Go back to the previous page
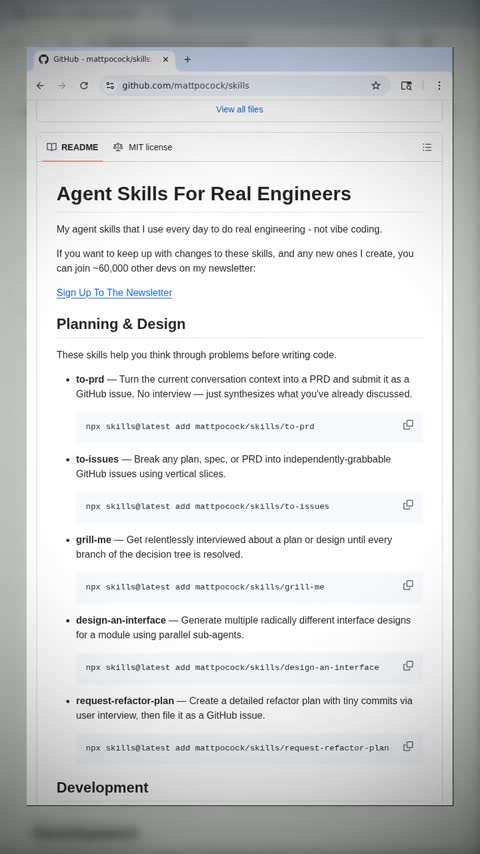This screenshot has height=854, width=480. tap(40, 86)
